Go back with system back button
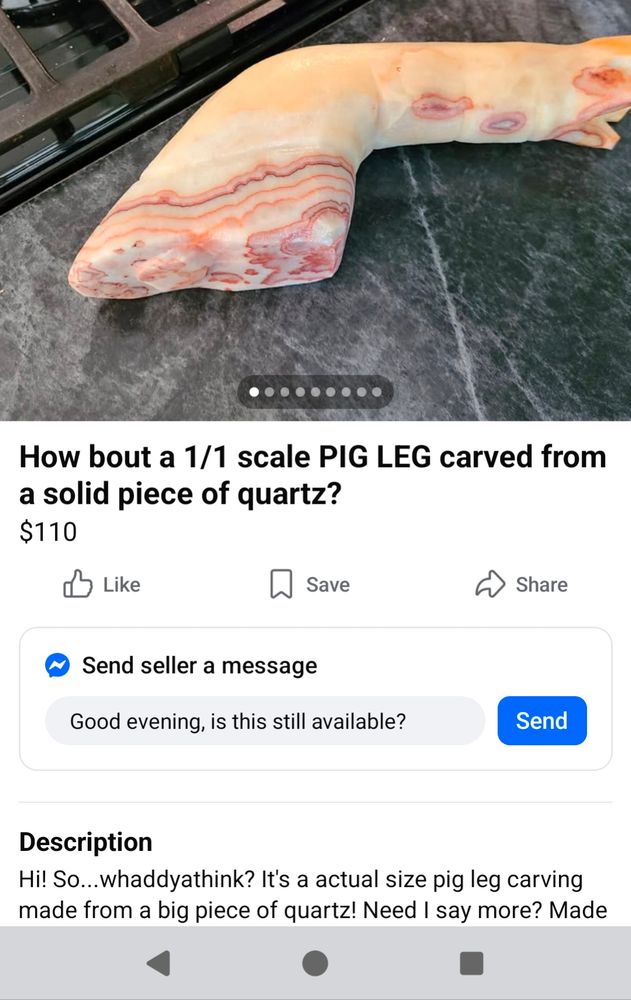Image resolution: width=631 pixels, height=1000 pixels. point(158,963)
